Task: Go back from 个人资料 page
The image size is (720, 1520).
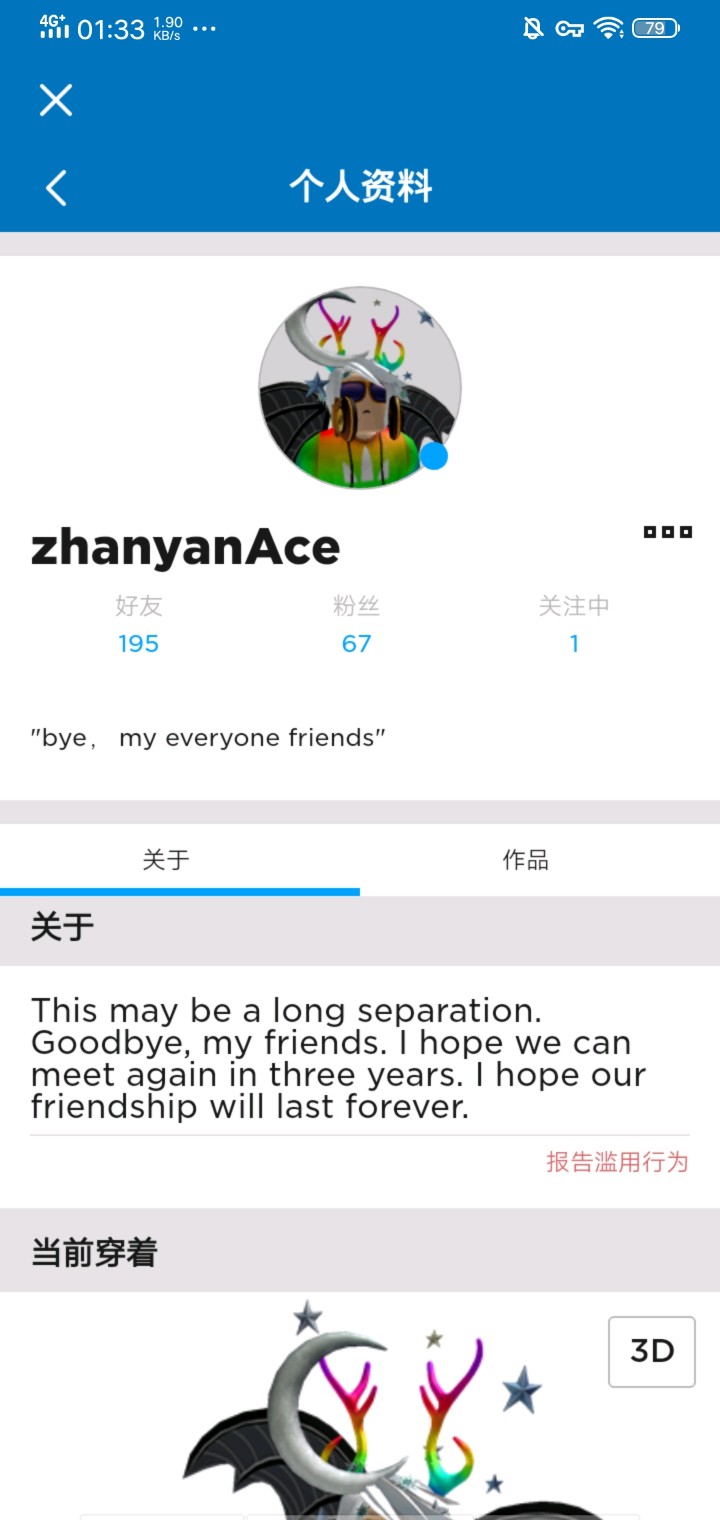Action: click(x=56, y=188)
